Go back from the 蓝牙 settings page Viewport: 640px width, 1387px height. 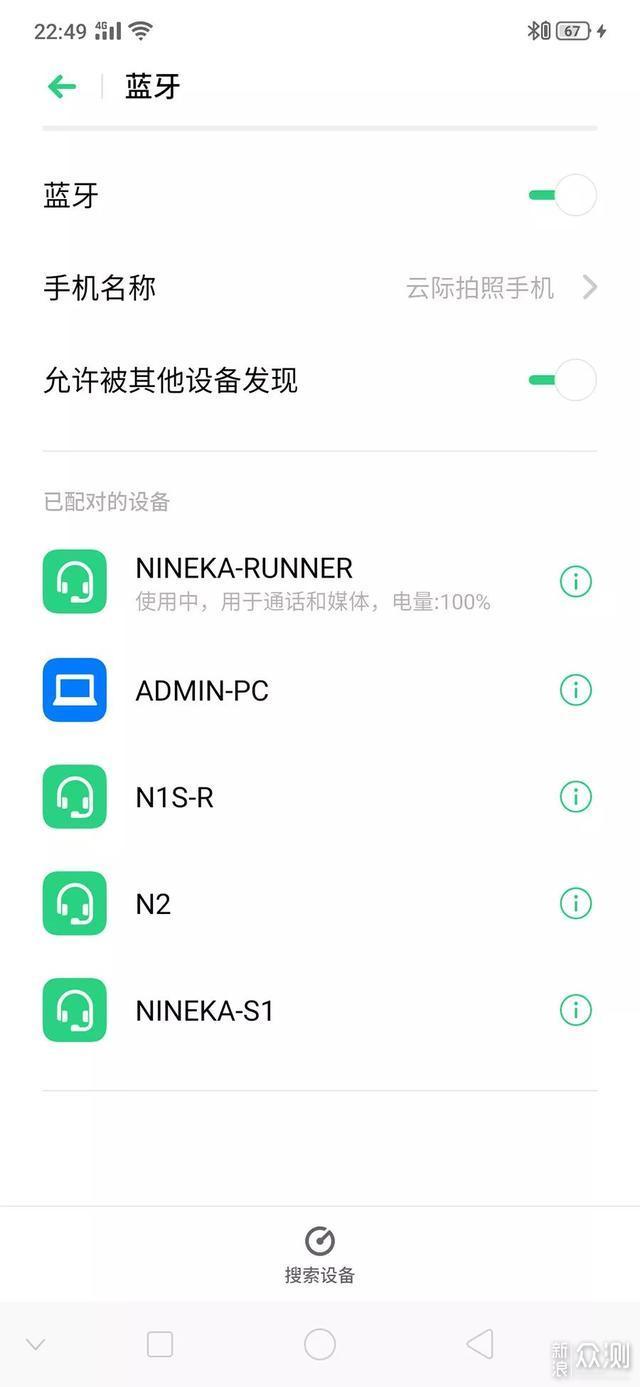pos(62,87)
